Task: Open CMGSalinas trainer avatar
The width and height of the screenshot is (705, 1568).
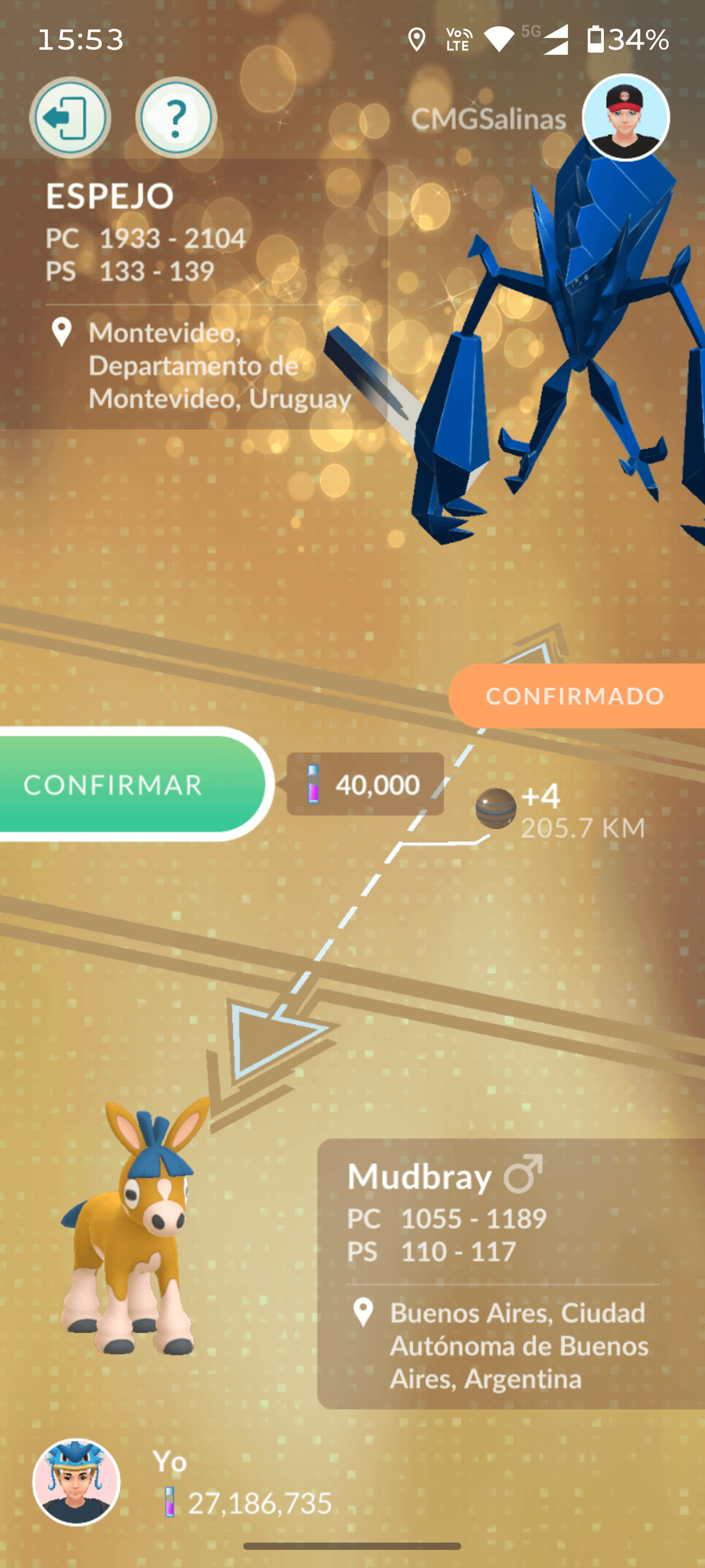Action: (x=625, y=117)
